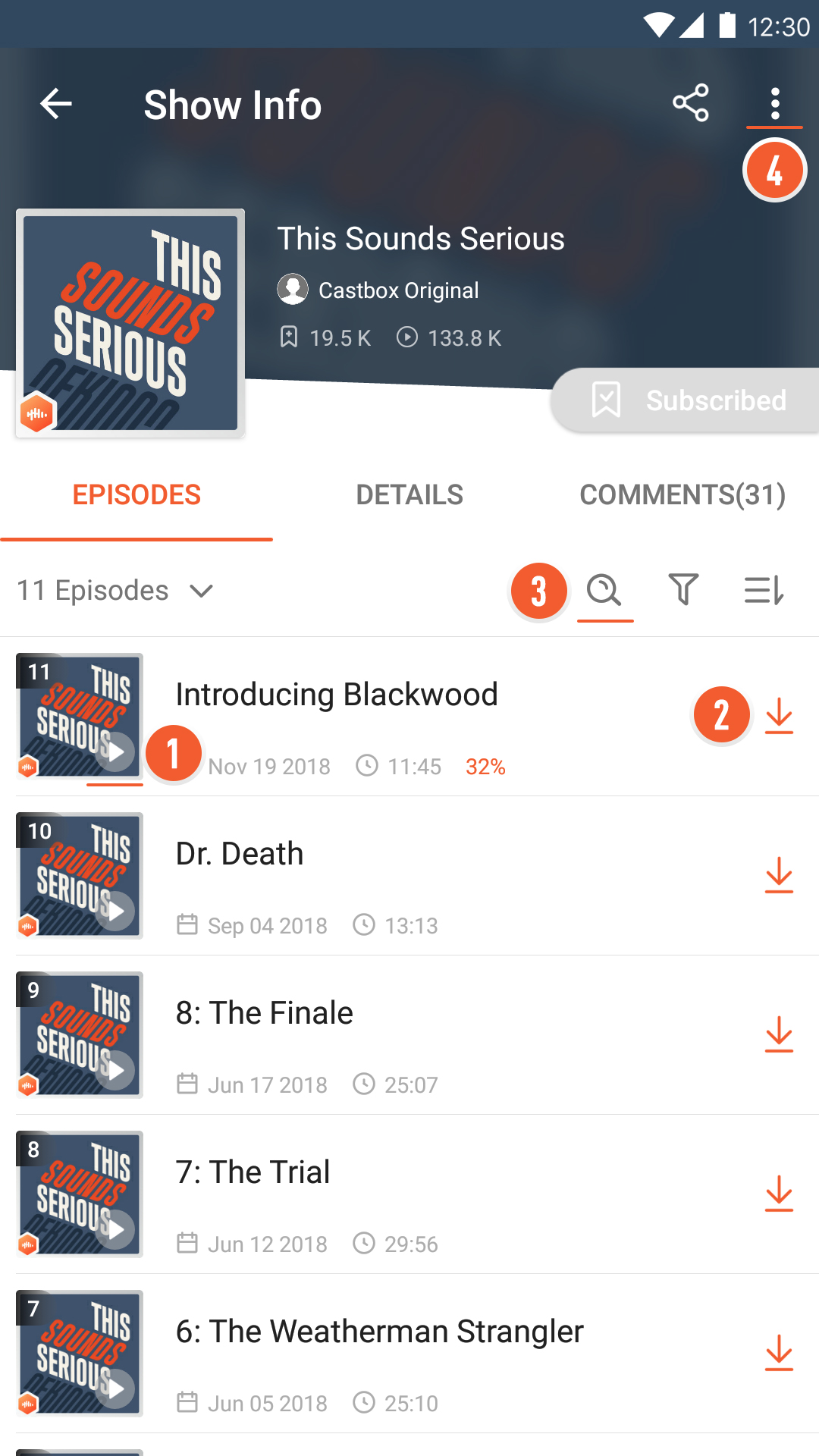Select the Episodes tab
The height and width of the screenshot is (1456, 819).
(x=136, y=495)
